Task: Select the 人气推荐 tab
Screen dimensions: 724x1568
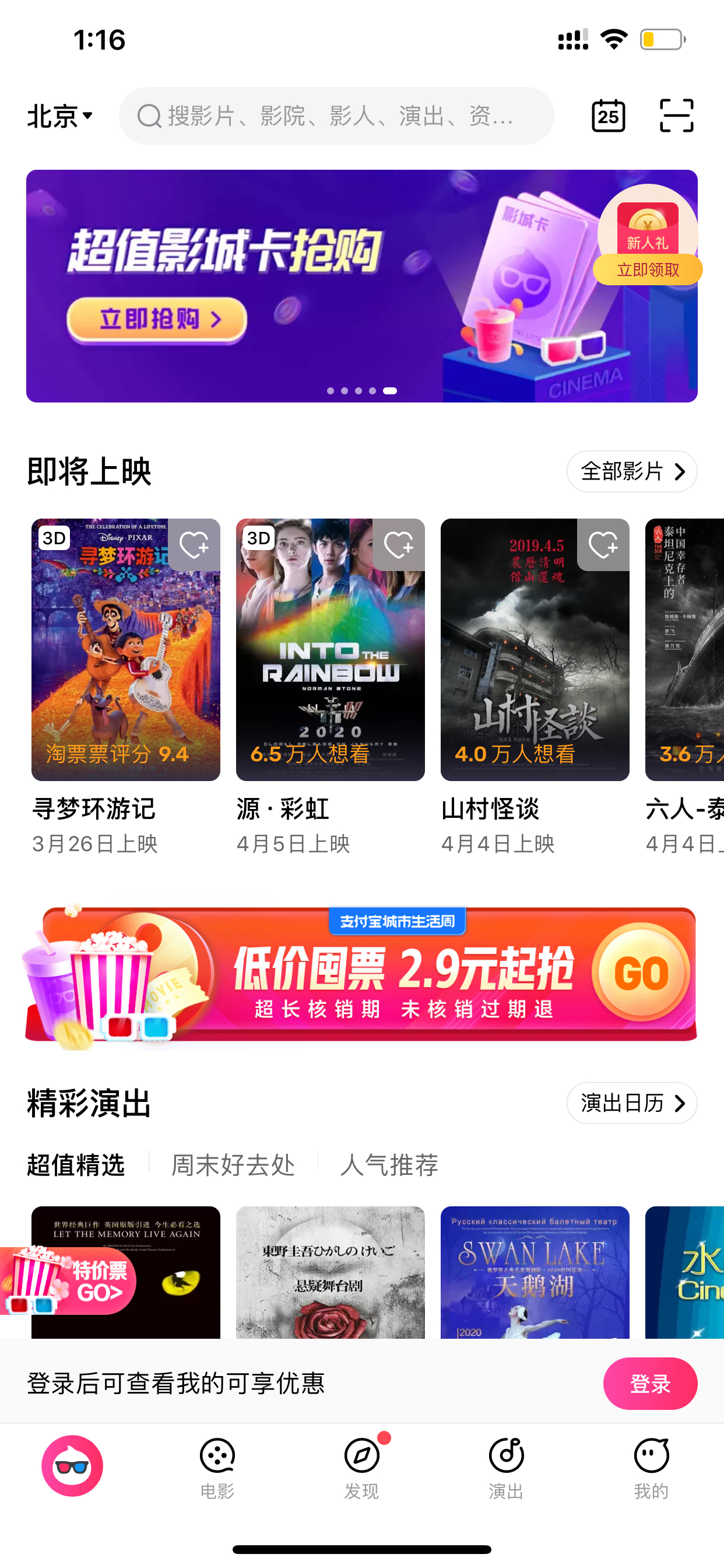Action: (389, 1165)
